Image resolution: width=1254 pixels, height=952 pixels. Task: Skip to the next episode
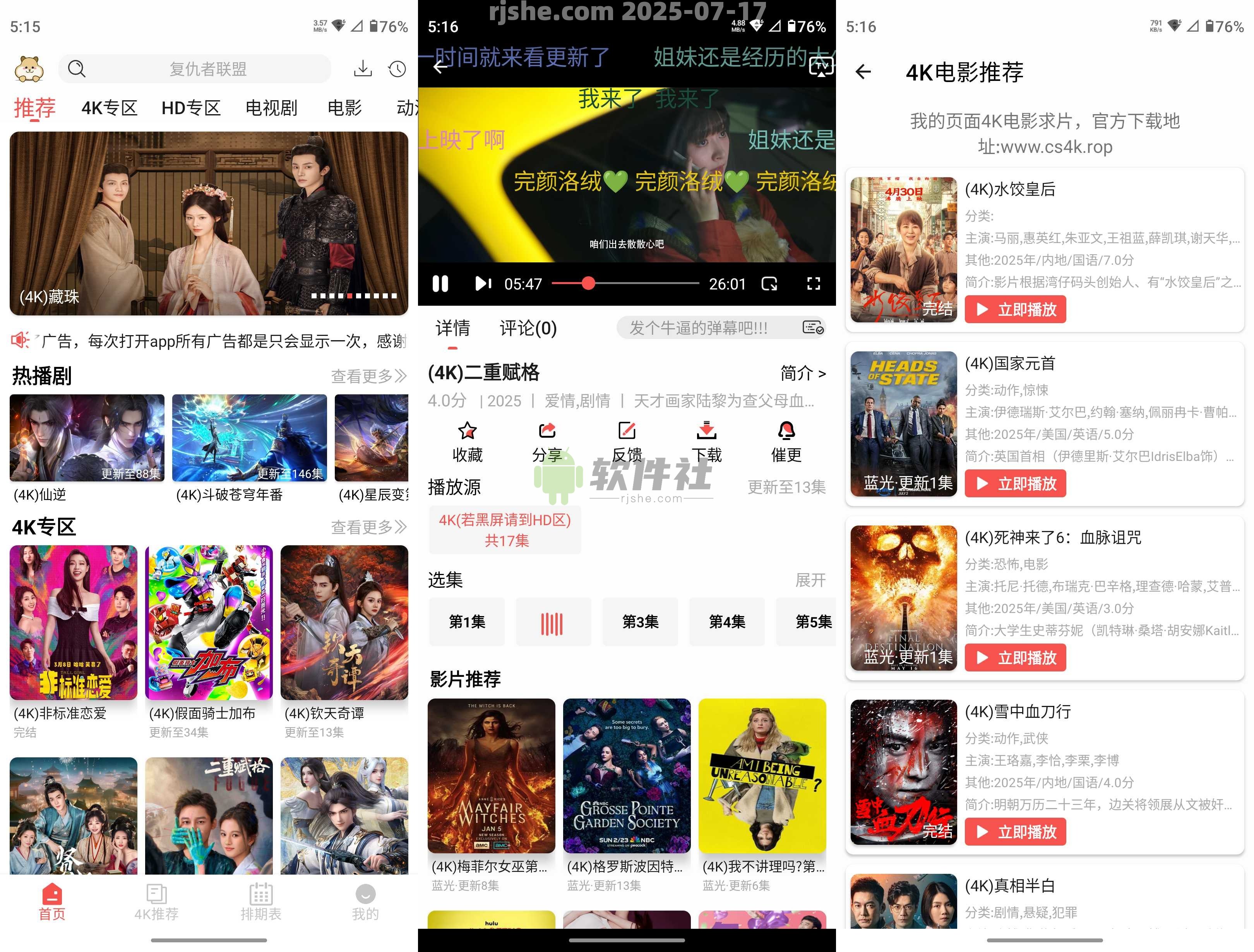(482, 284)
